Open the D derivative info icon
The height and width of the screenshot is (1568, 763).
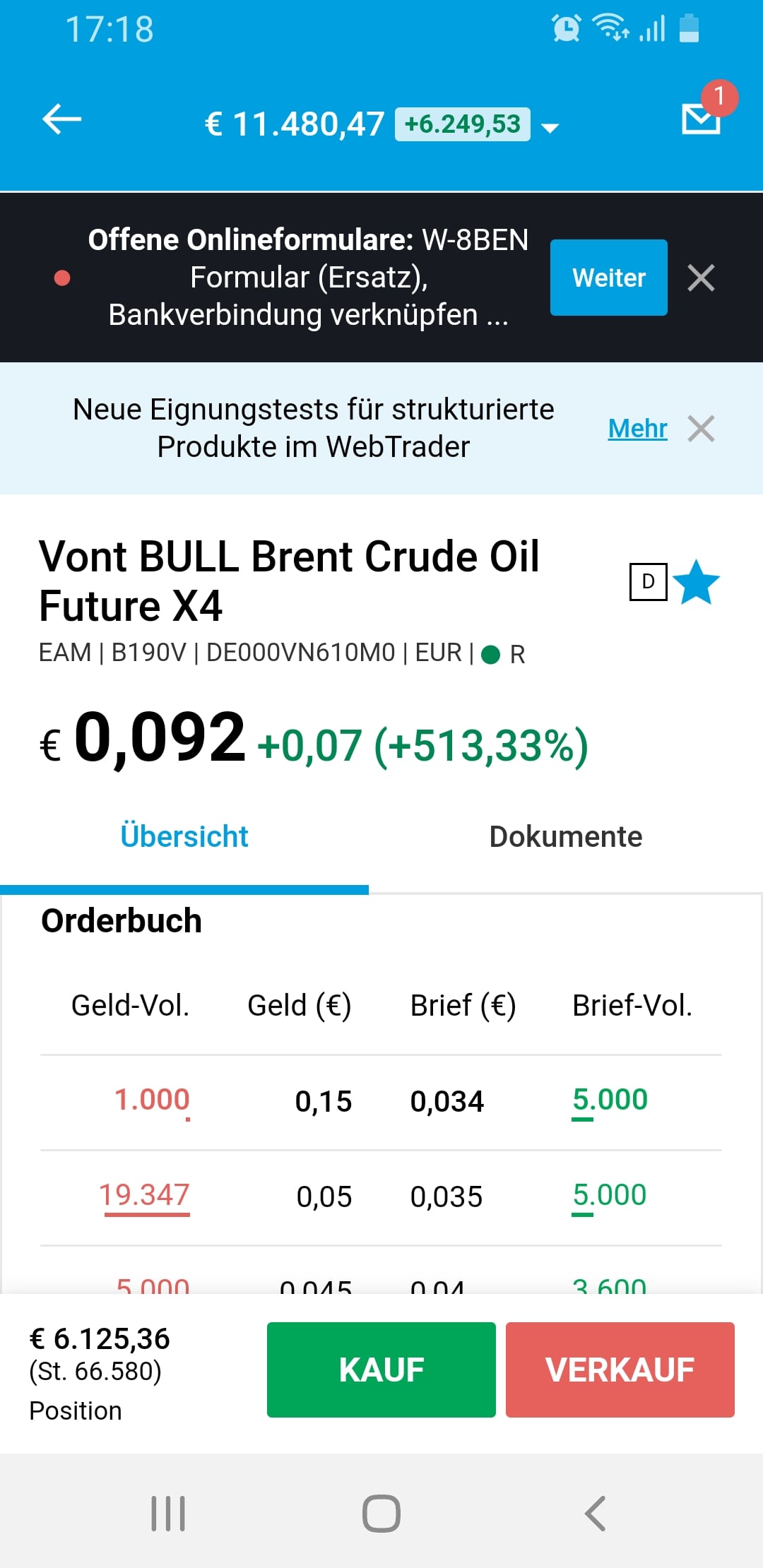click(x=647, y=581)
